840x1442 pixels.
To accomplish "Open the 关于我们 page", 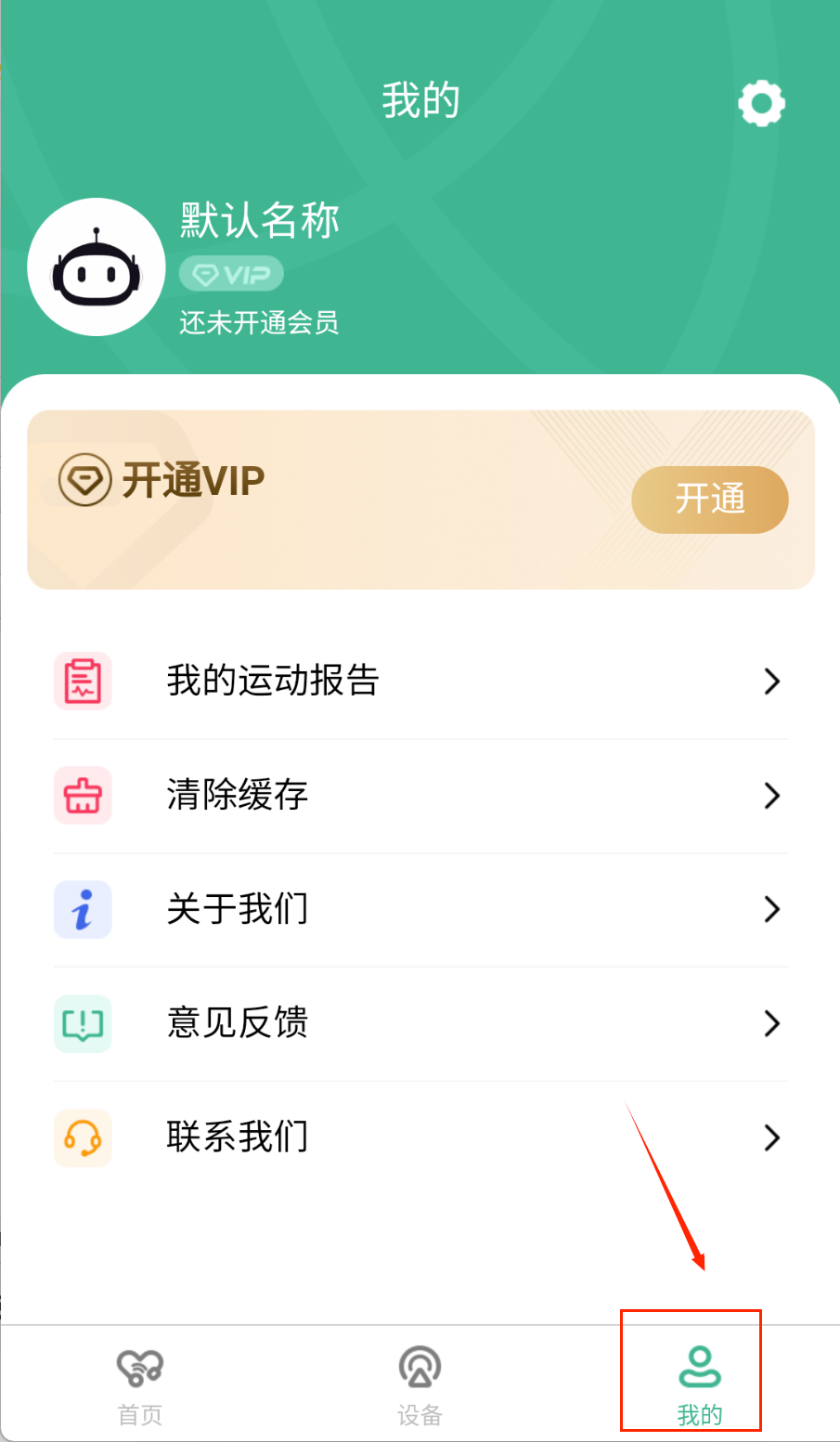I will pos(420,910).
